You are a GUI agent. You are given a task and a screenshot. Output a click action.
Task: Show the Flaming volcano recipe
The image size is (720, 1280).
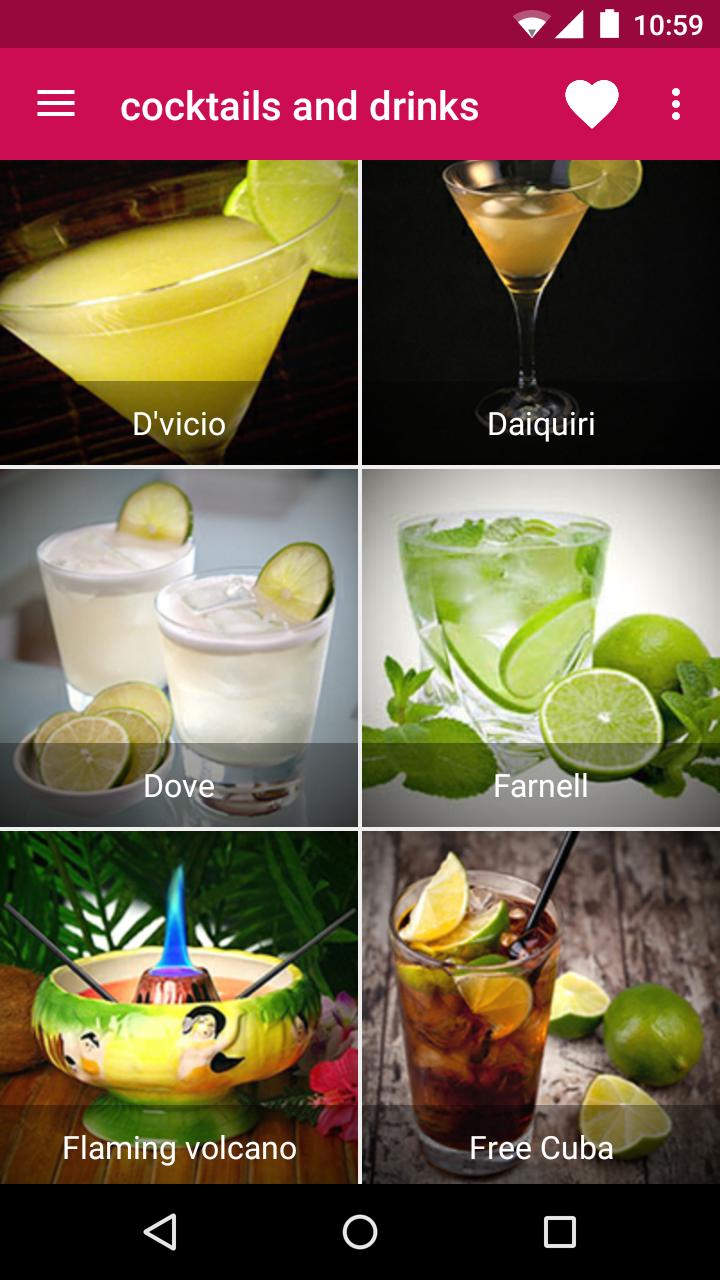tap(178, 1008)
